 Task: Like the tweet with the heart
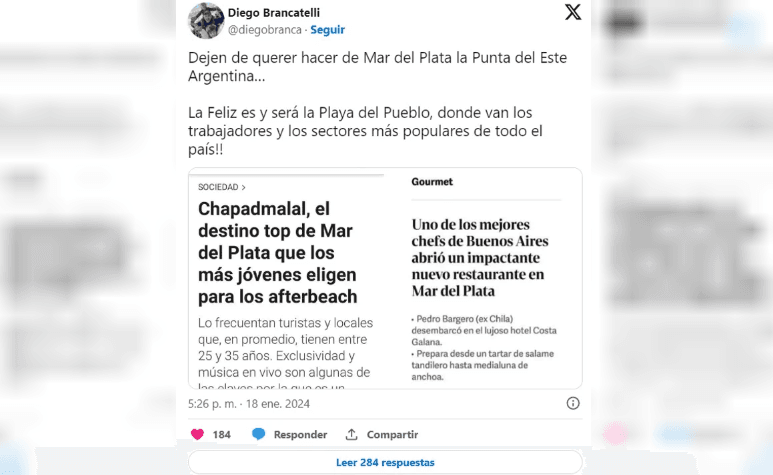click(x=198, y=434)
